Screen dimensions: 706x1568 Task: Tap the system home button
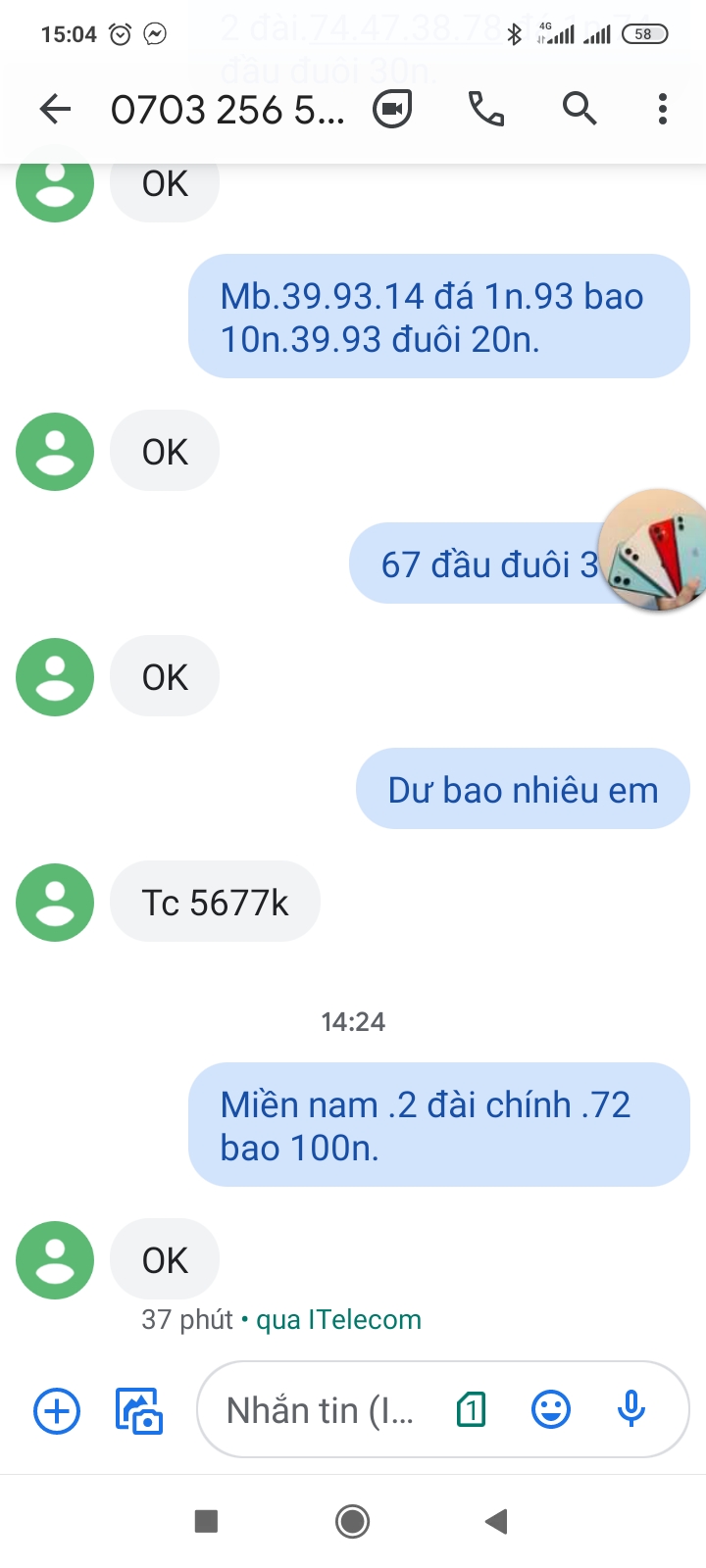pyautogui.click(x=353, y=1521)
